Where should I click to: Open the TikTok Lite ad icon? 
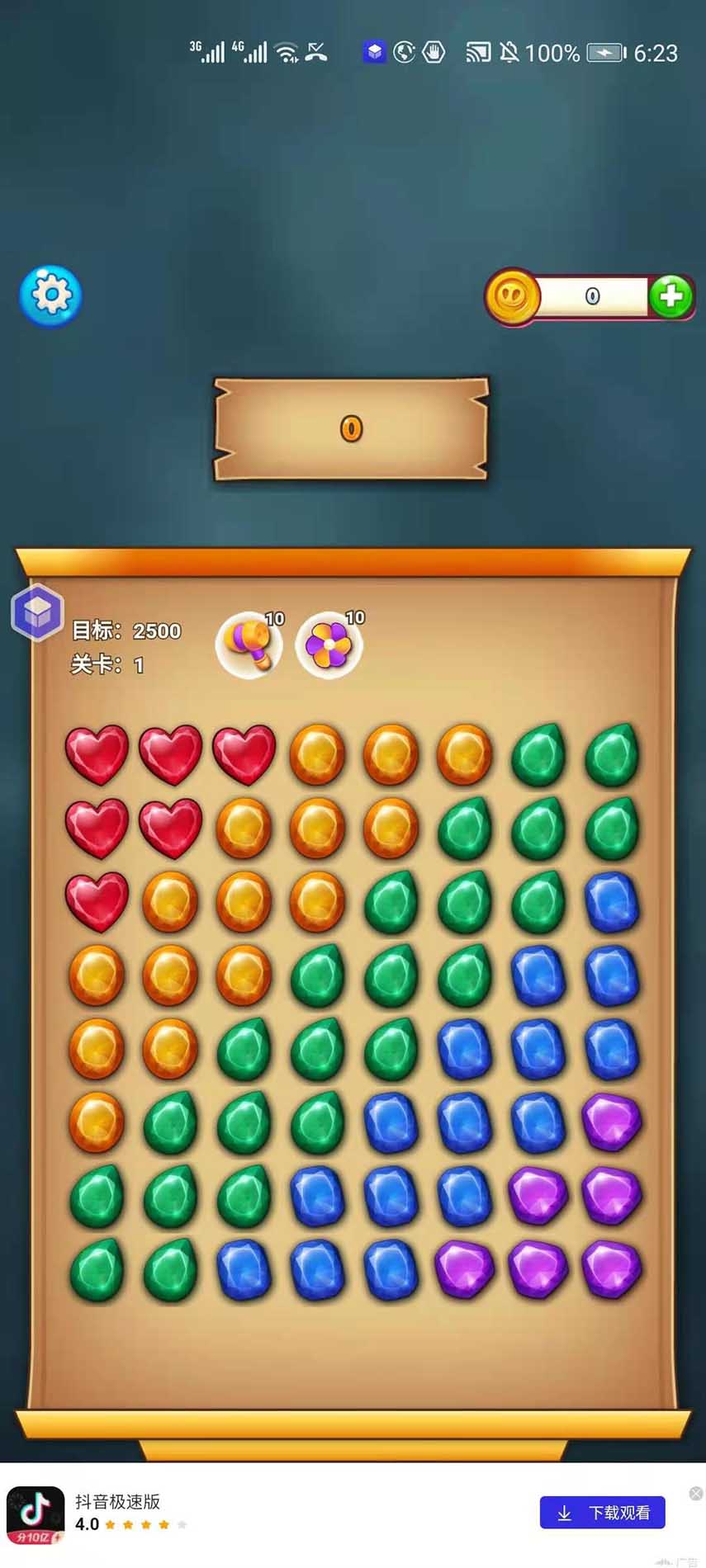[36, 1515]
